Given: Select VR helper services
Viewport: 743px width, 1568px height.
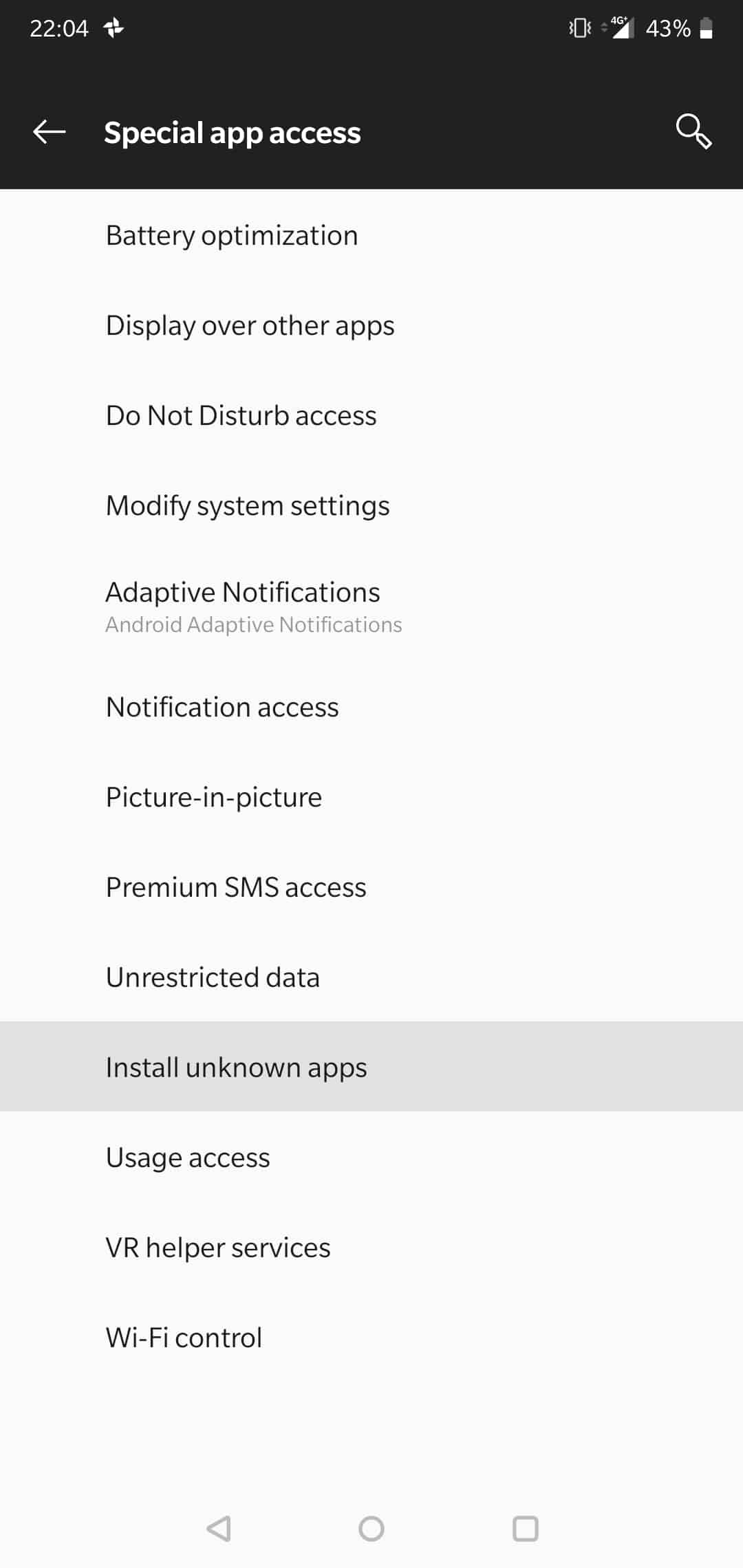Looking at the screenshot, I should (371, 1248).
